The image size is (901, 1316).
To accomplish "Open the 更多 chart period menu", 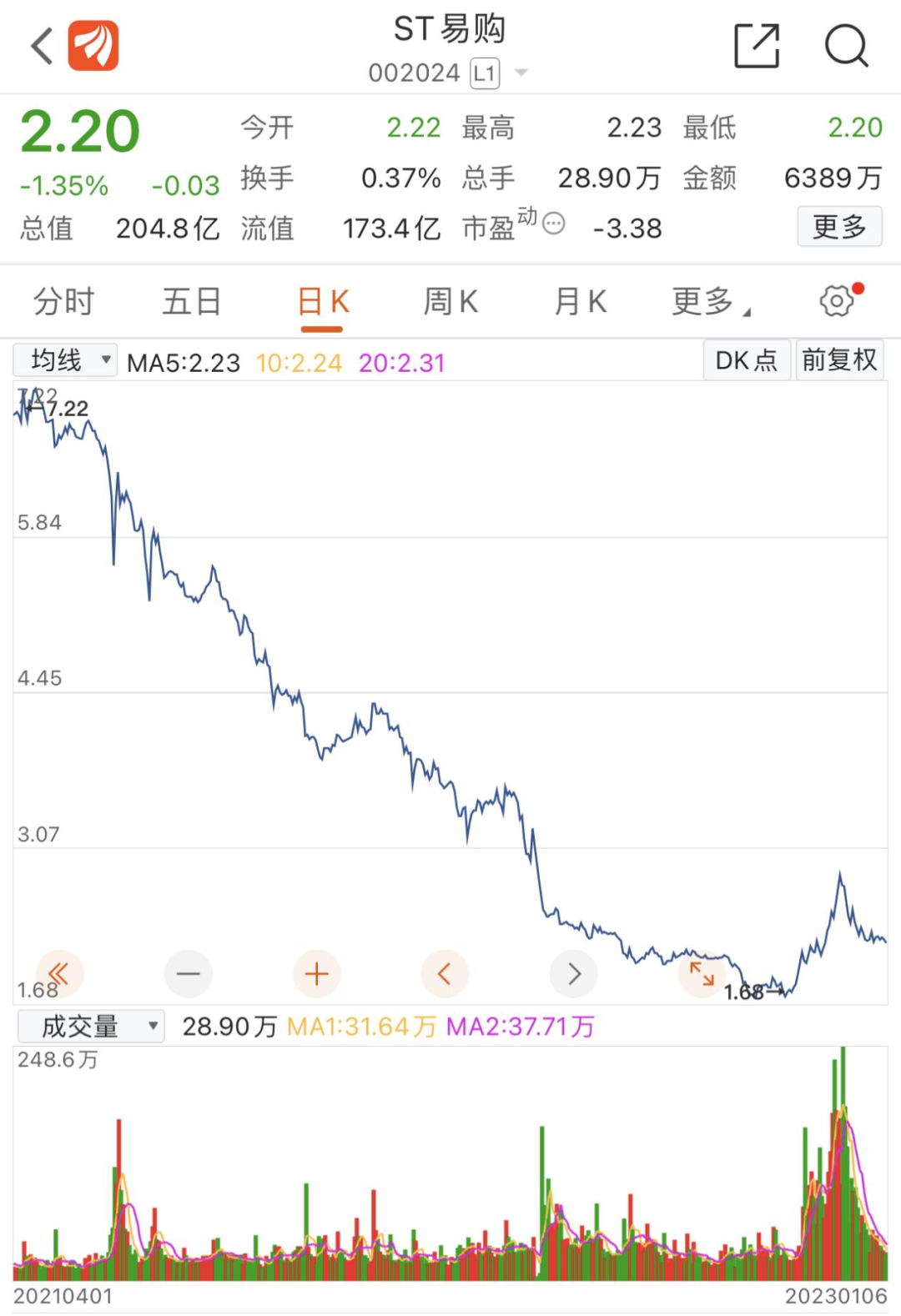I will coord(709,302).
